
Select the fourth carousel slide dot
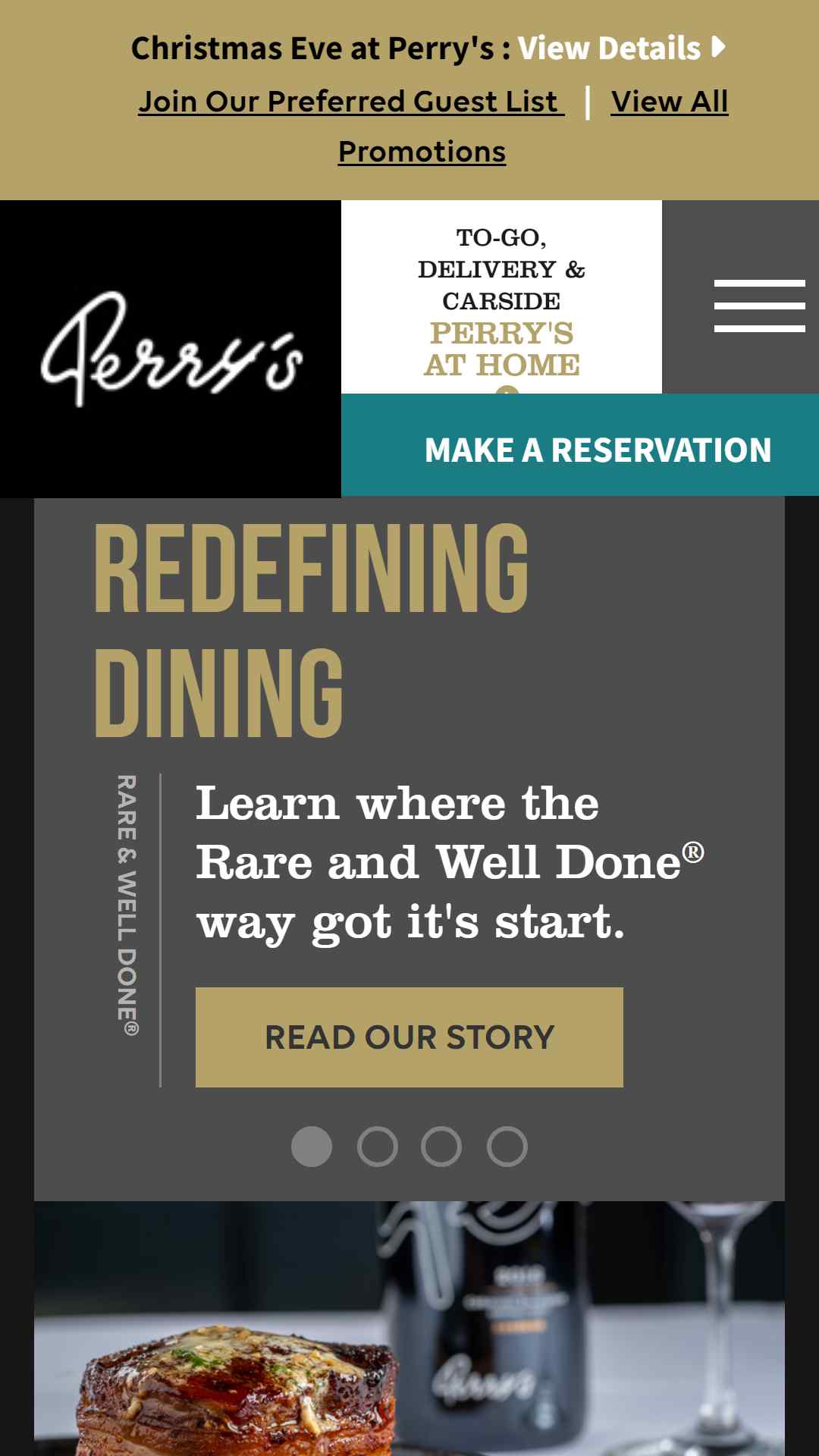click(507, 1146)
